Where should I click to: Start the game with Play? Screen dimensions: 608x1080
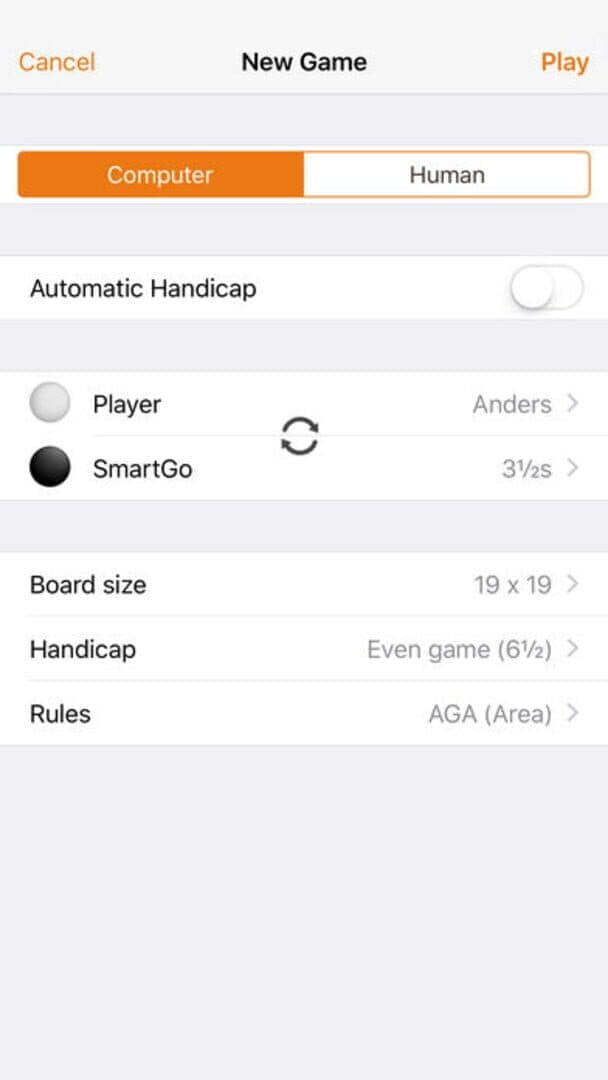pos(564,62)
